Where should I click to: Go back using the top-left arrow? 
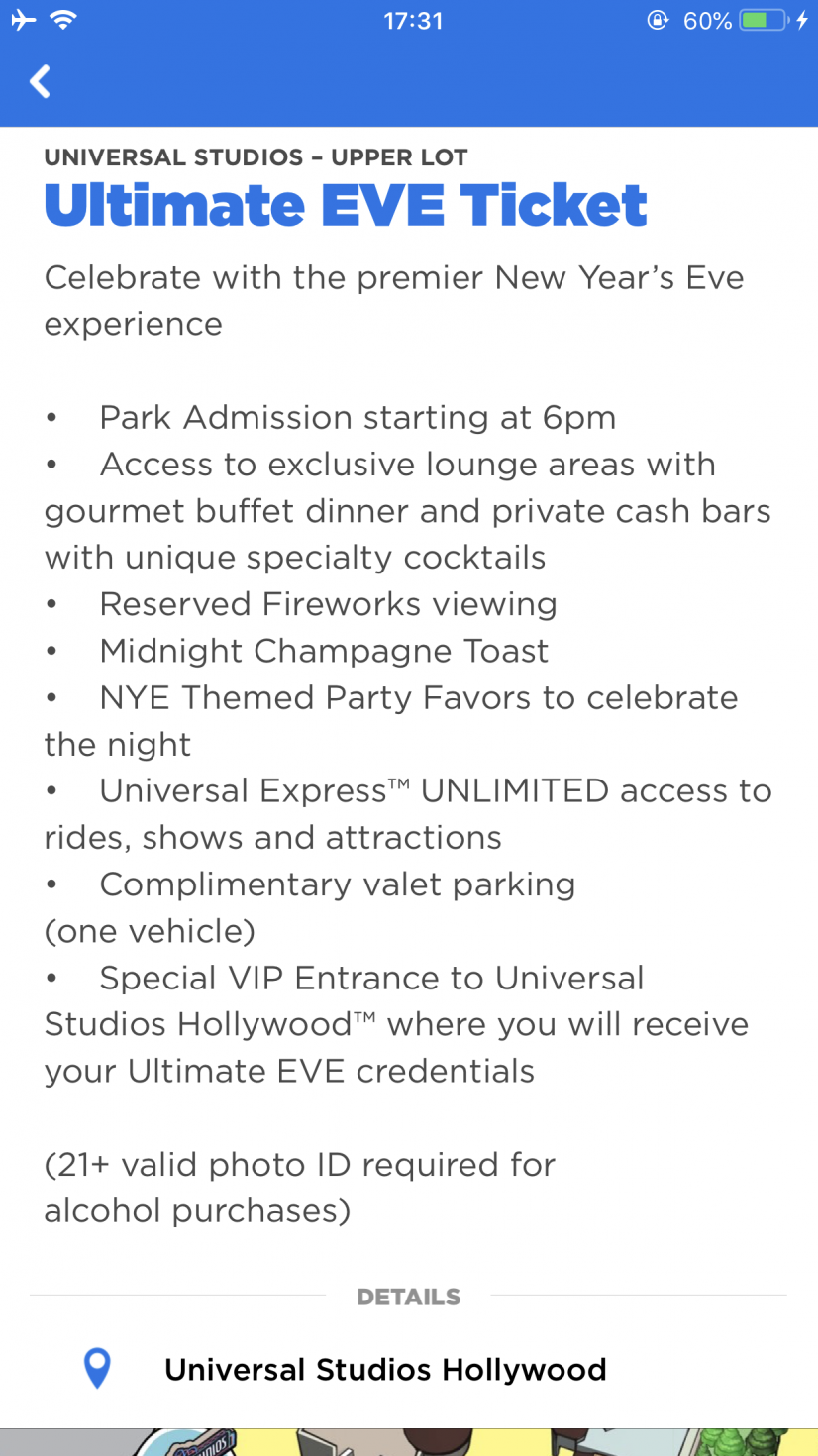(x=40, y=82)
